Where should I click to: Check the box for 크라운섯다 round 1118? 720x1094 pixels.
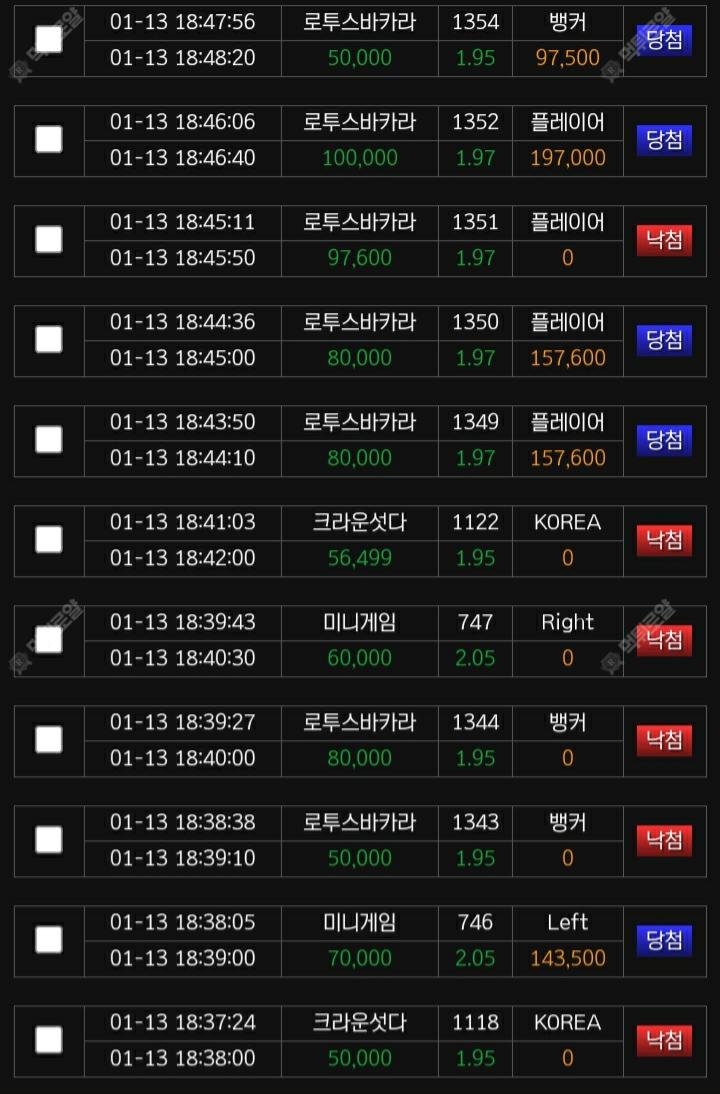(x=49, y=1040)
